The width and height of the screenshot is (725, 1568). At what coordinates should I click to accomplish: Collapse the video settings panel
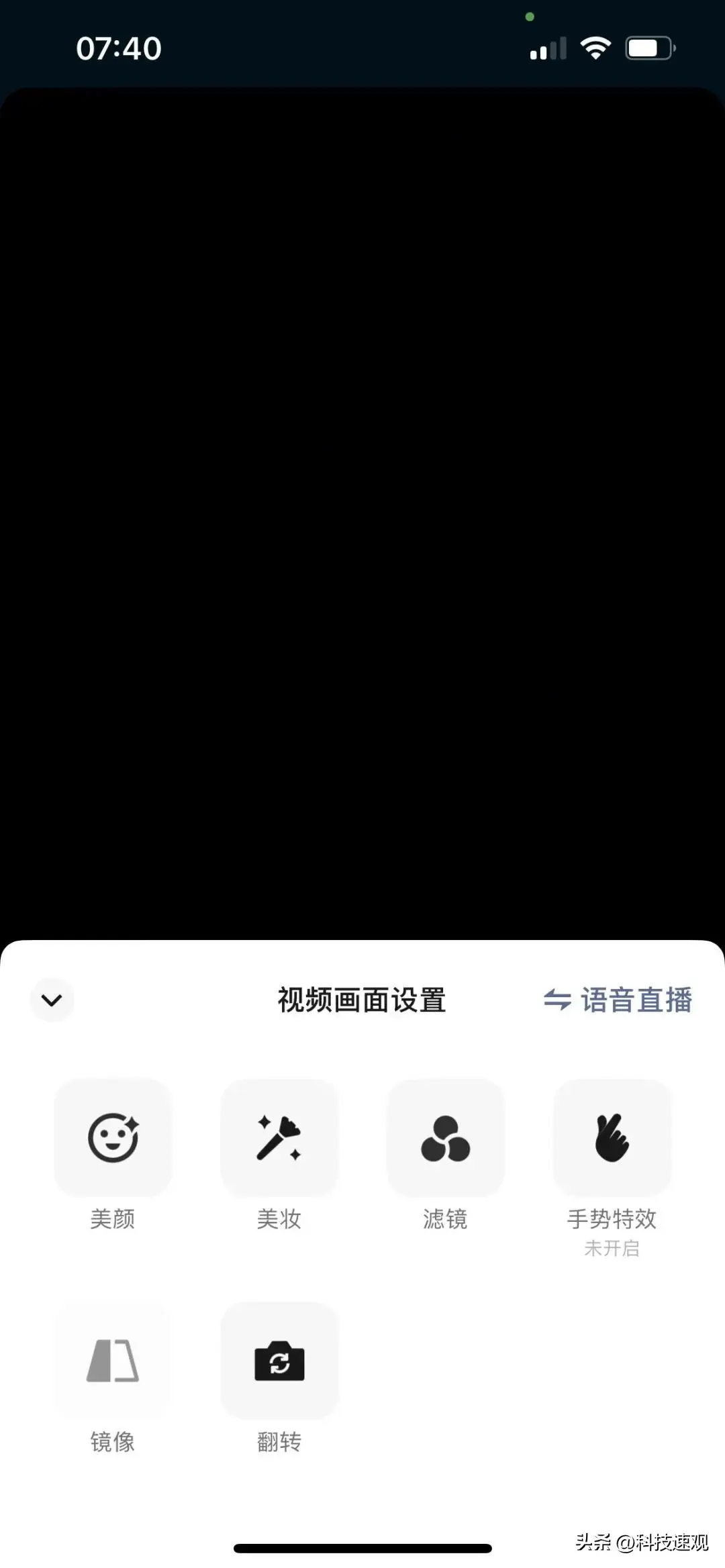click(52, 1000)
